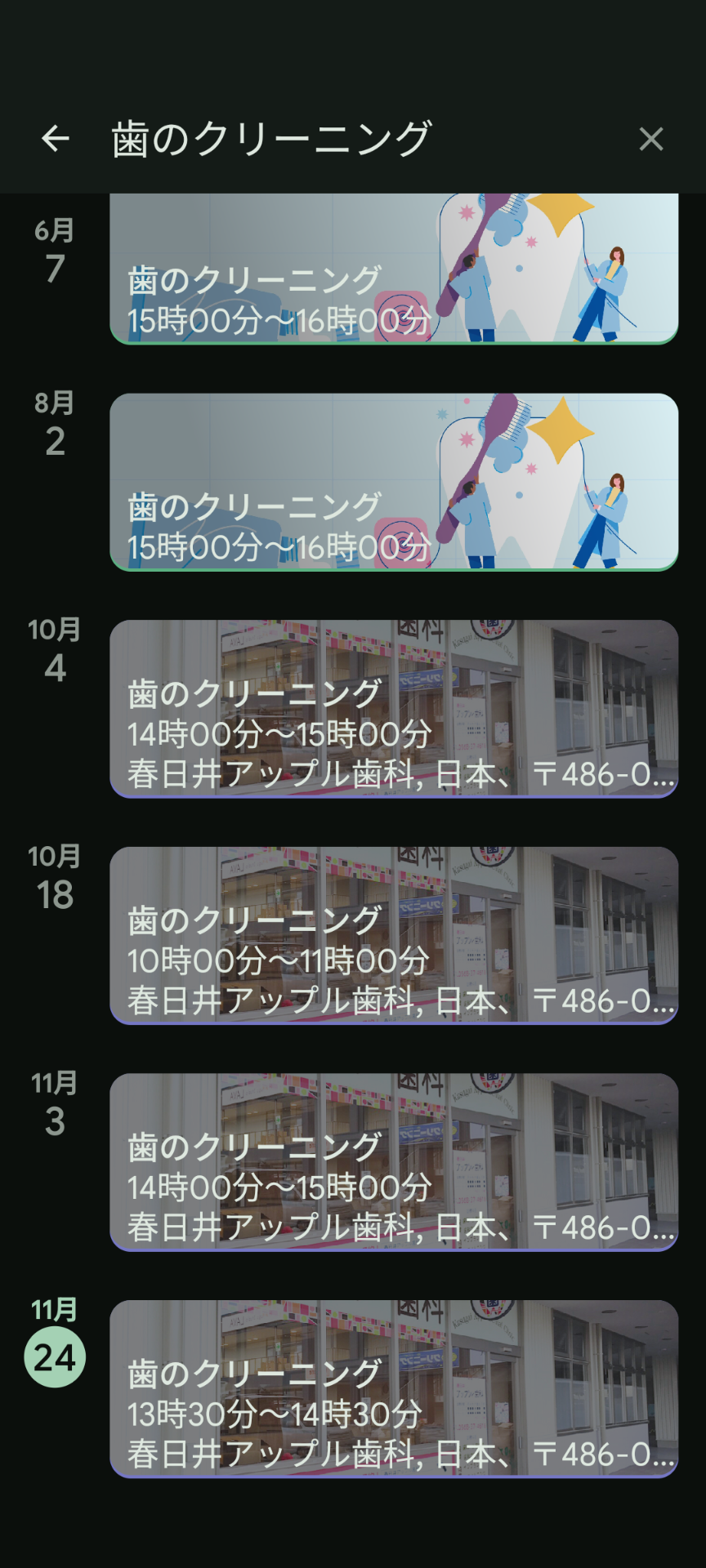Go back from the search results
The width and height of the screenshot is (706, 1568).
point(56,139)
